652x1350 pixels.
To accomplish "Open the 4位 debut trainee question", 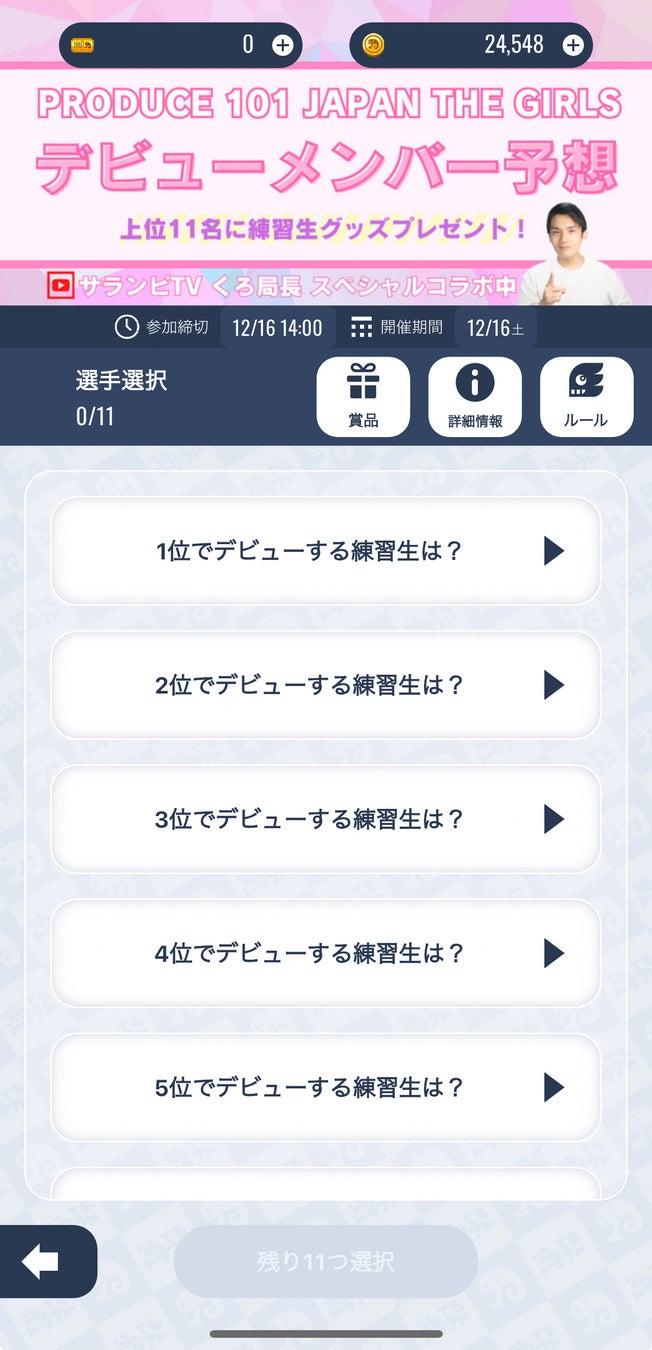I will tap(326, 953).
